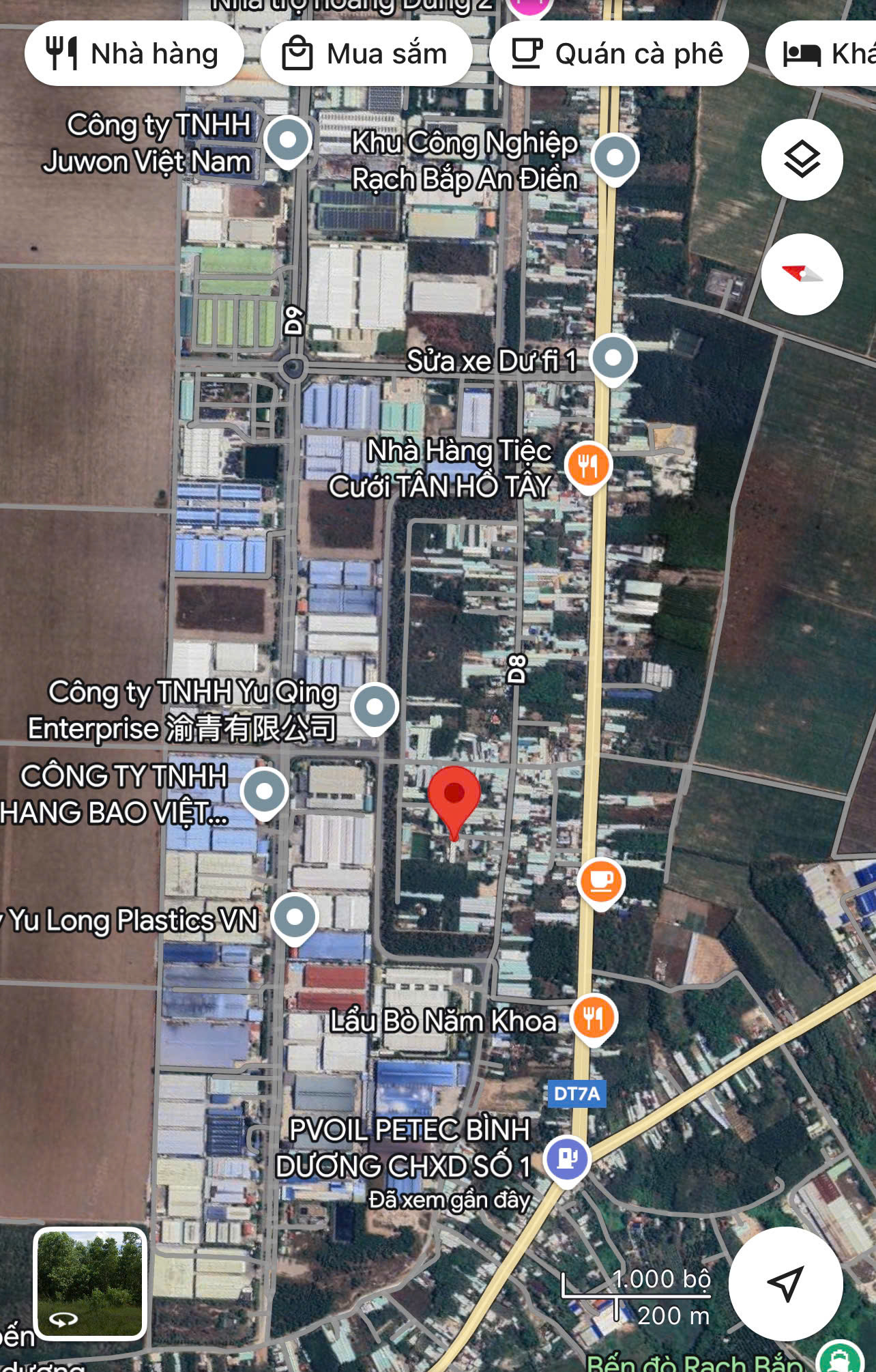Open the unlabeled coffee shop marker

[600, 881]
